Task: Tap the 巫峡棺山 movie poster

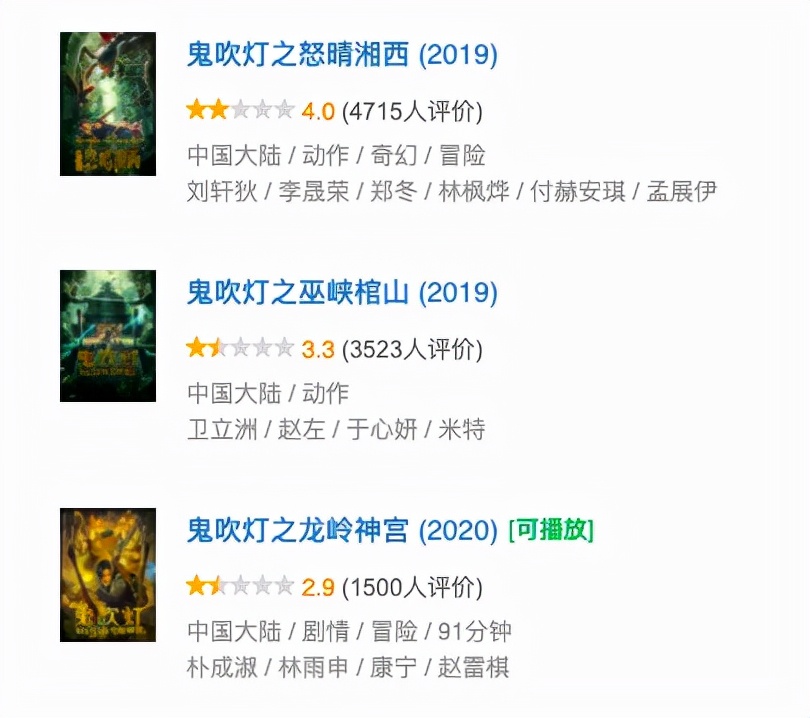Action: coord(108,336)
